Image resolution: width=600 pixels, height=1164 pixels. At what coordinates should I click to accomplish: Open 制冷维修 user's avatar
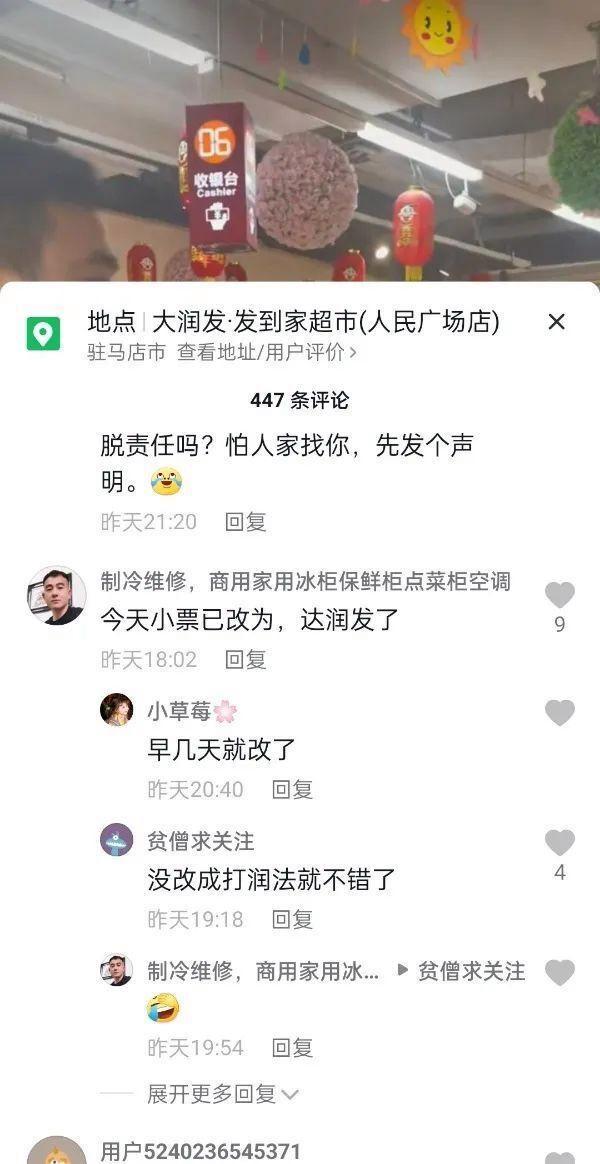[x=56, y=596]
